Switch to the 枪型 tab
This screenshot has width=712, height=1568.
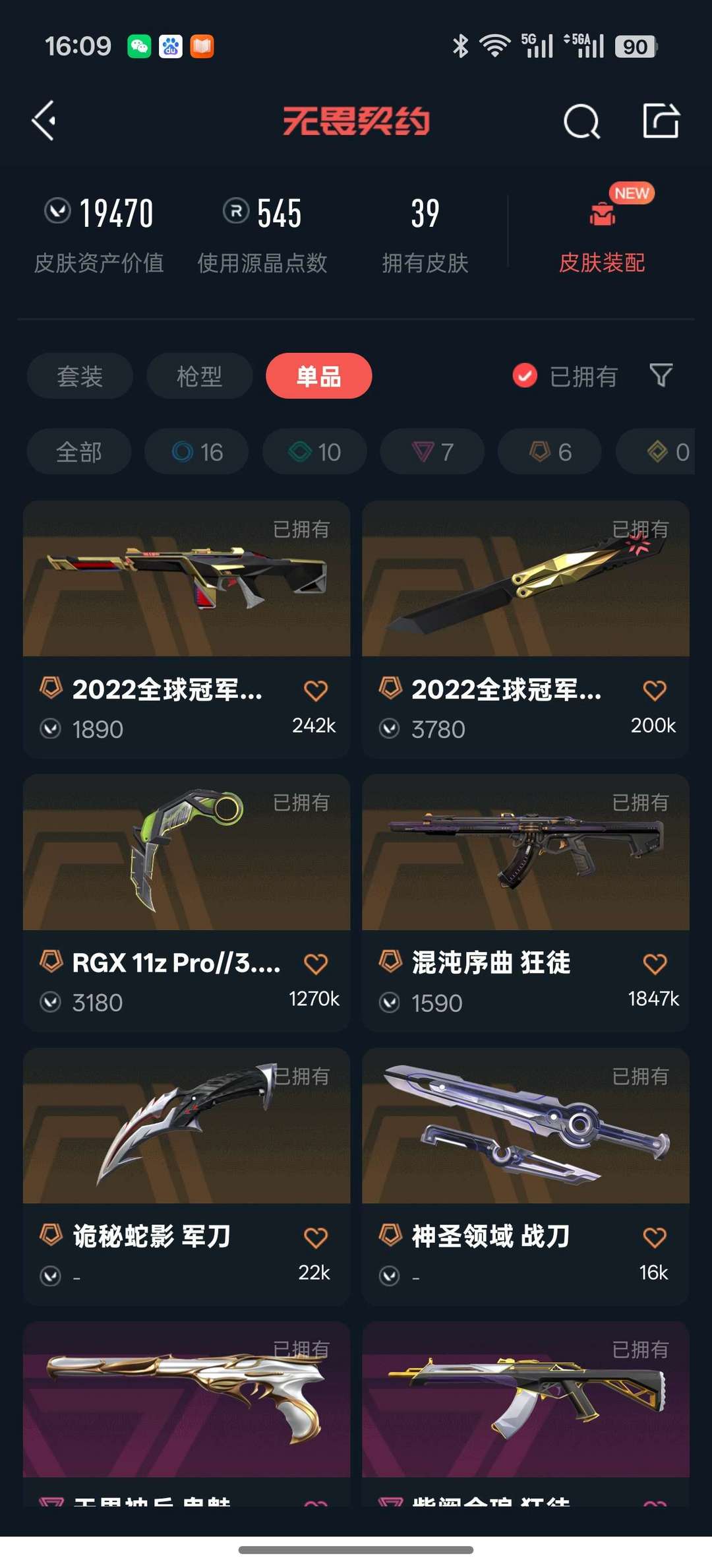coord(199,376)
